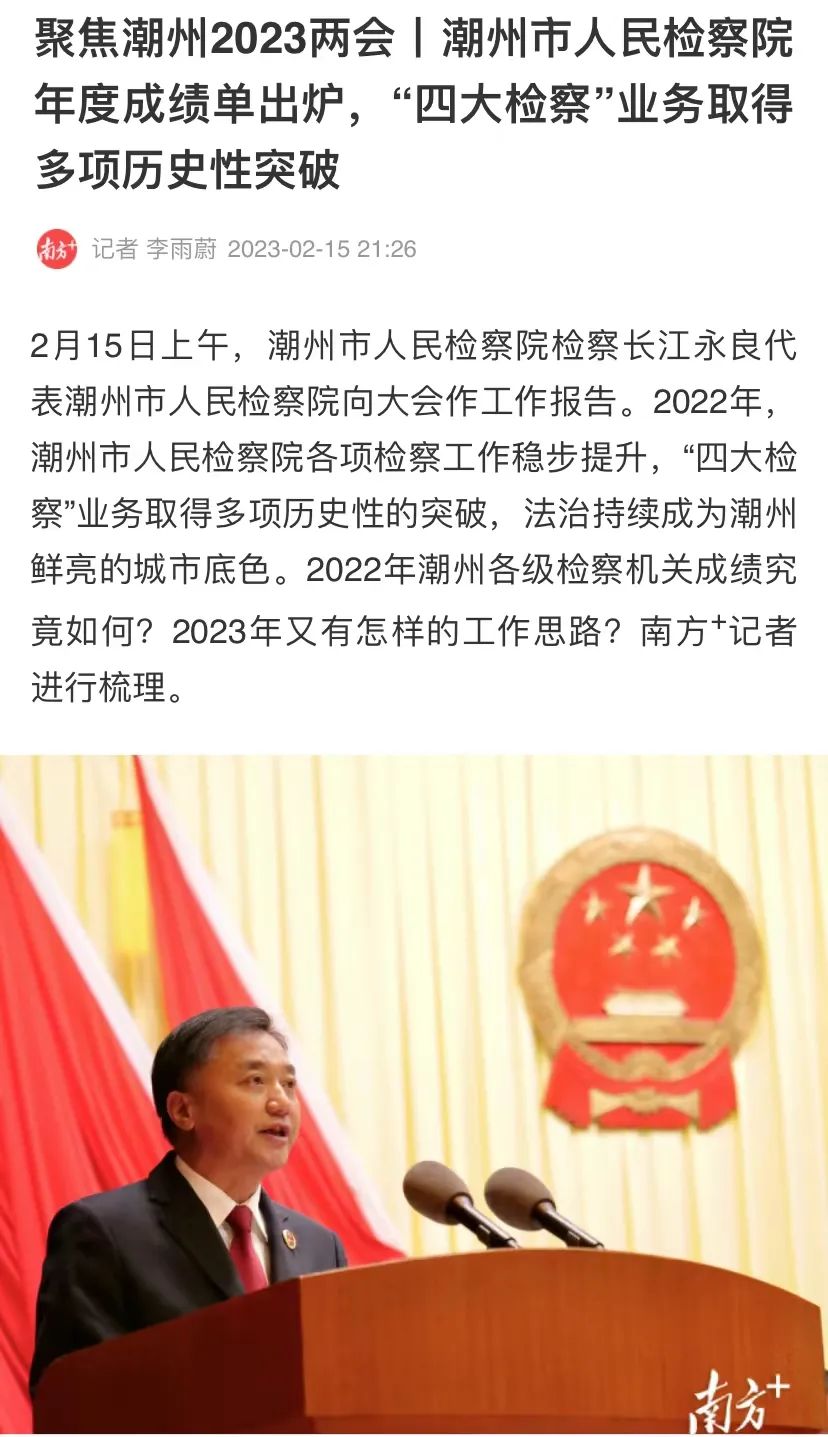View the article photo in full screen
This screenshot has width=828, height=1437.
pos(414,1094)
